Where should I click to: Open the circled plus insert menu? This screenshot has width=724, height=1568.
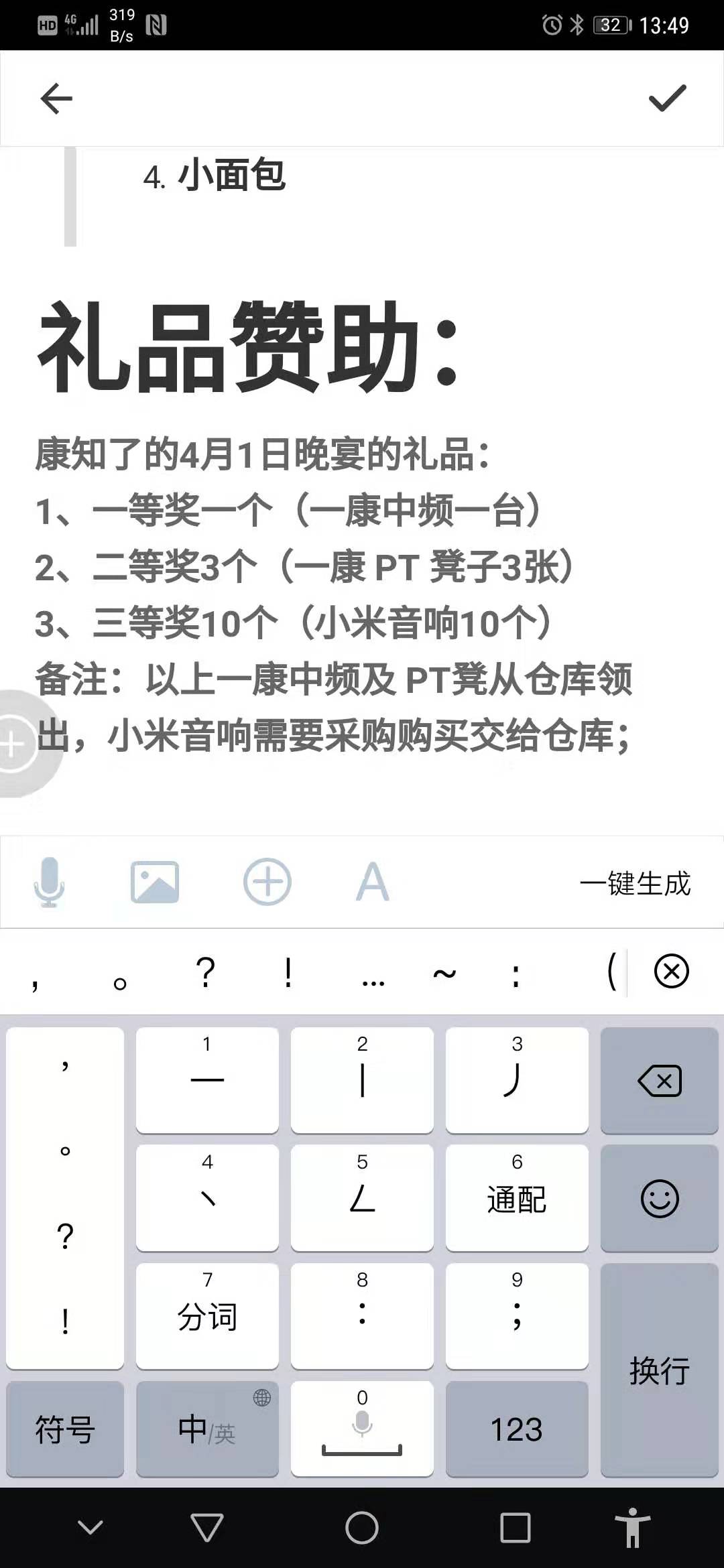point(267,882)
